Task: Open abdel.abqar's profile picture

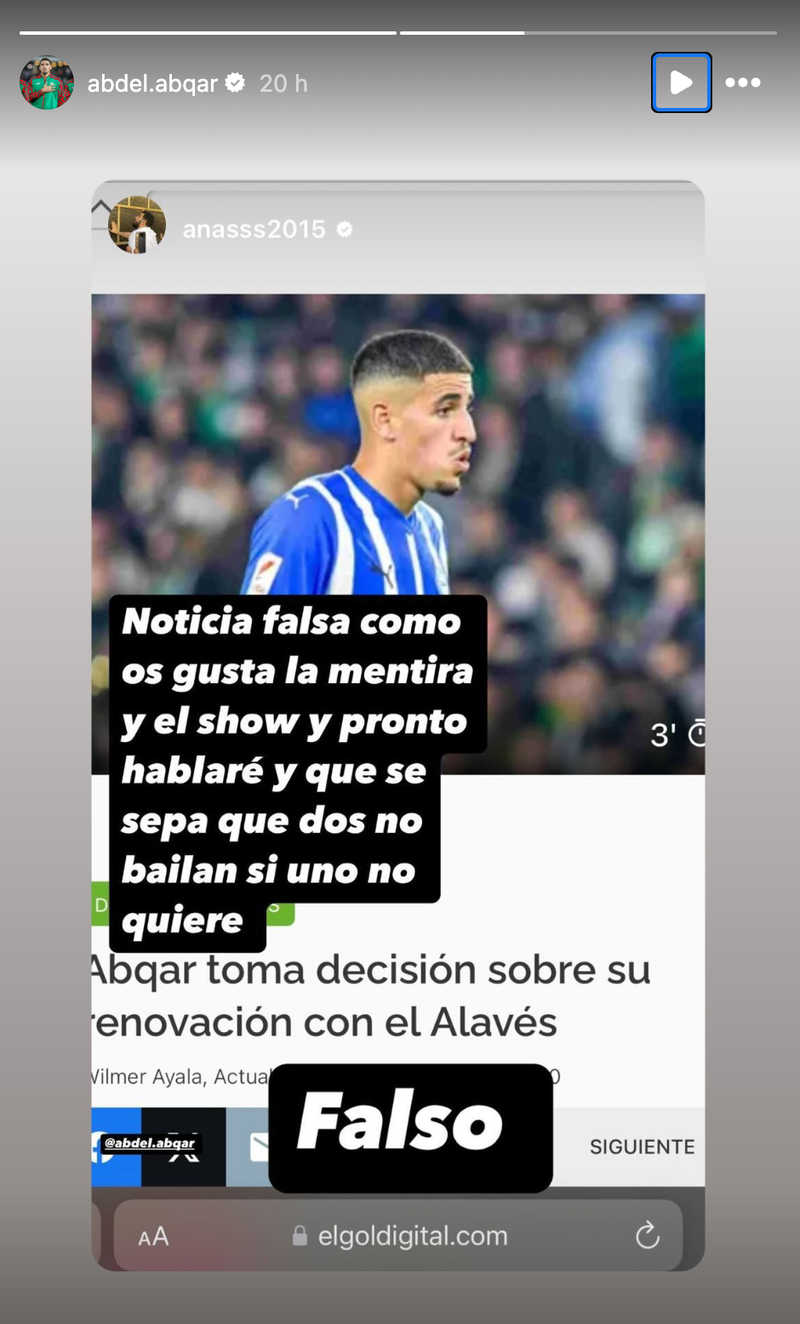Action: pyautogui.click(x=47, y=83)
